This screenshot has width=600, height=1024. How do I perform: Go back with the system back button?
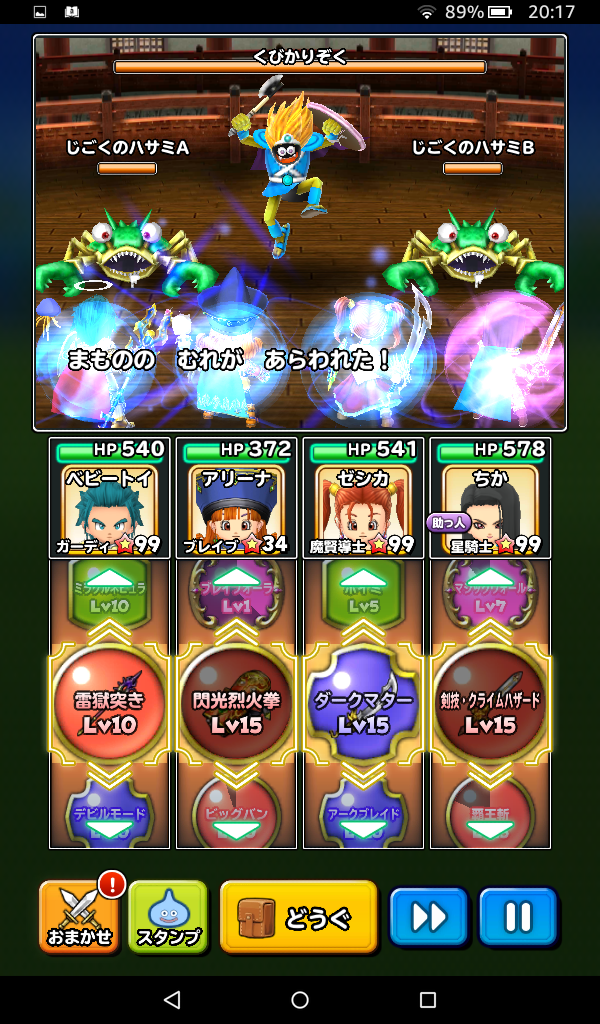coord(172,999)
